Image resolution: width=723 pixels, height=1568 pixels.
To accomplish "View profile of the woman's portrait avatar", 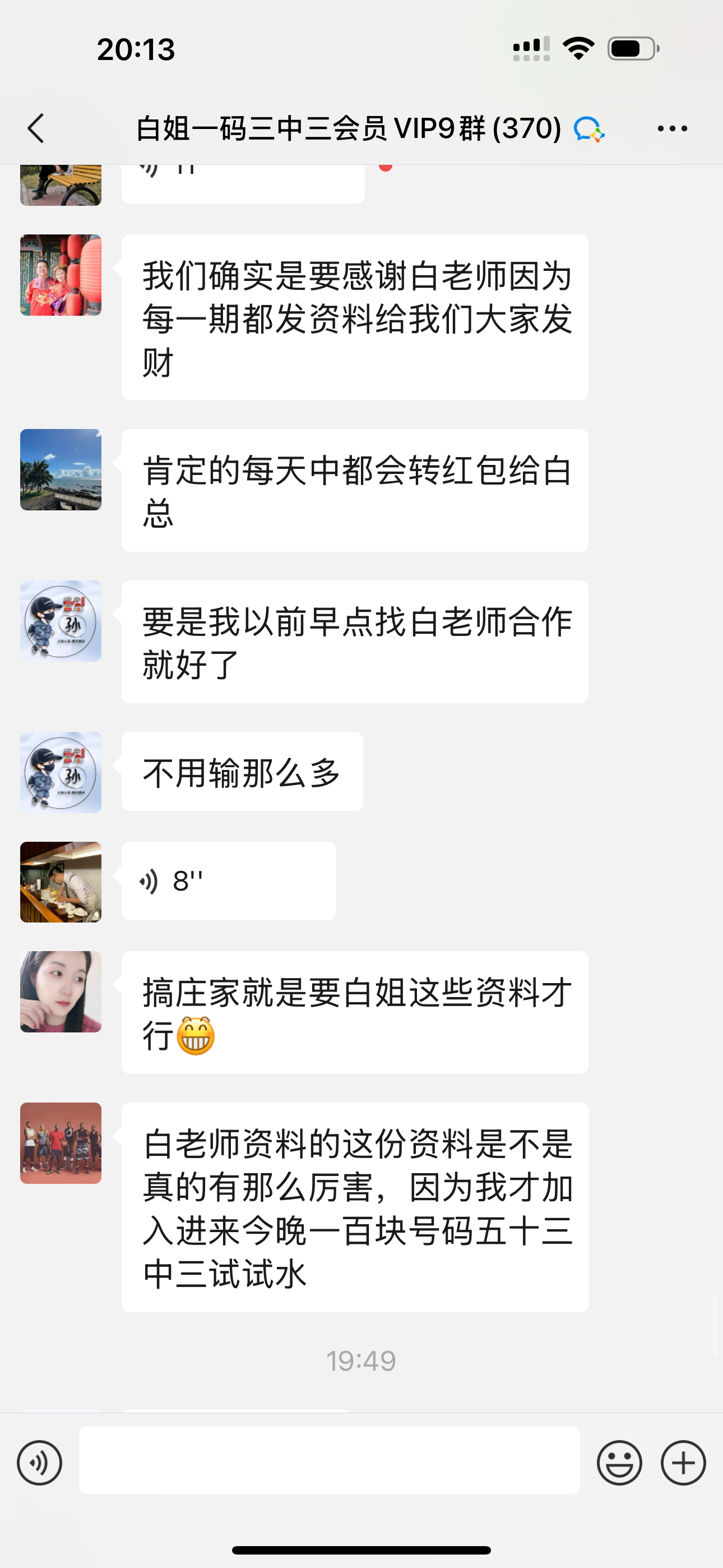I will (x=61, y=991).
